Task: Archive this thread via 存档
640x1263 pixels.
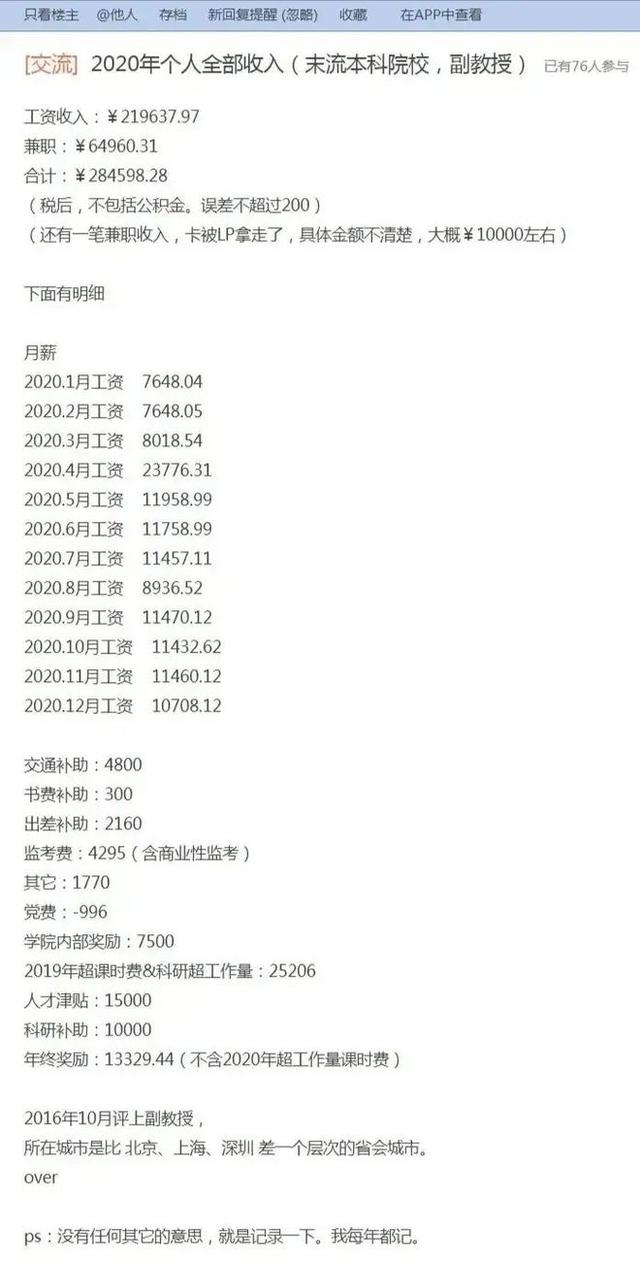Action: click(172, 15)
